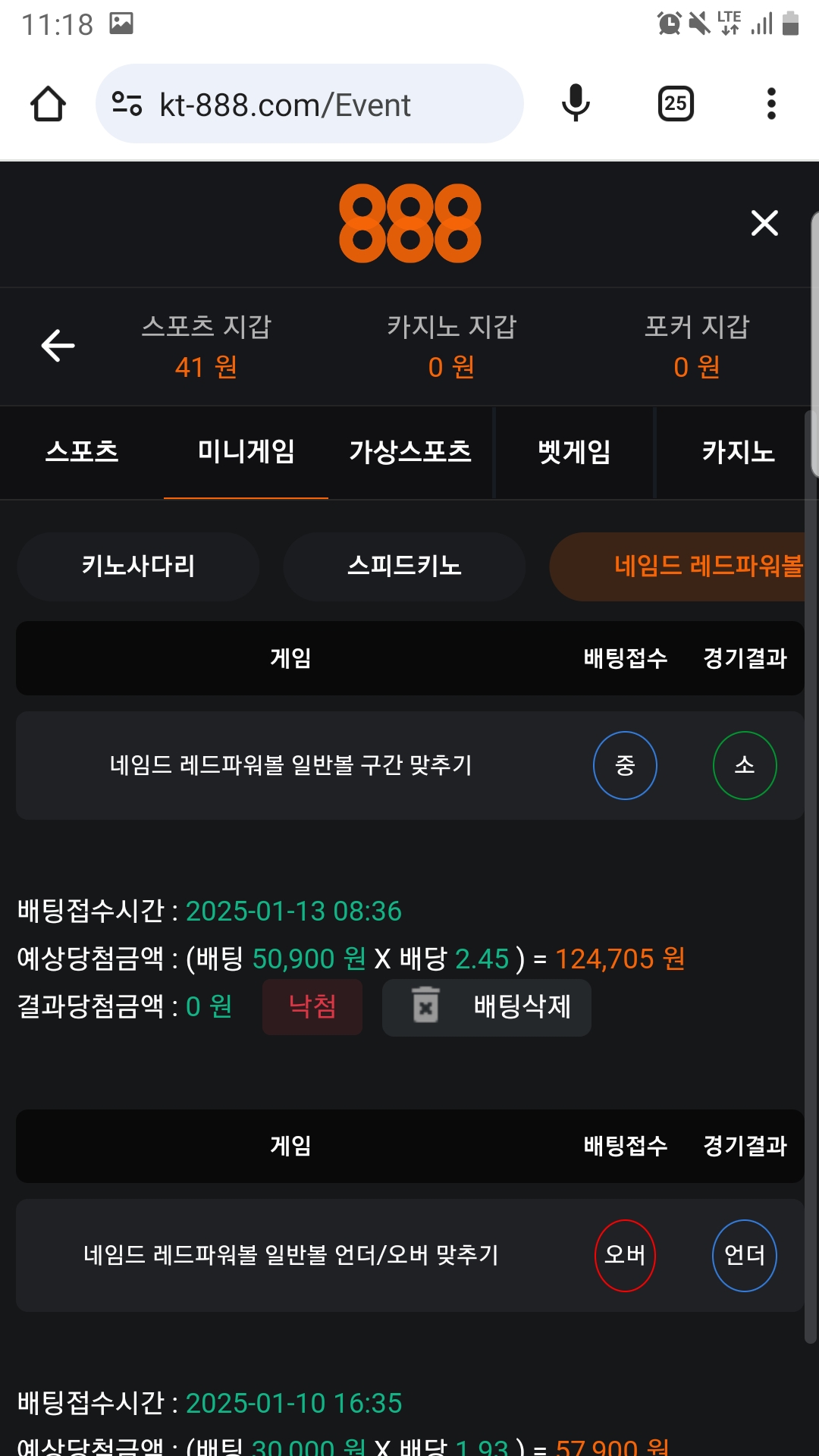Switch to the 벳게임 tab
The width and height of the screenshot is (819, 1456).
(574, 452)
